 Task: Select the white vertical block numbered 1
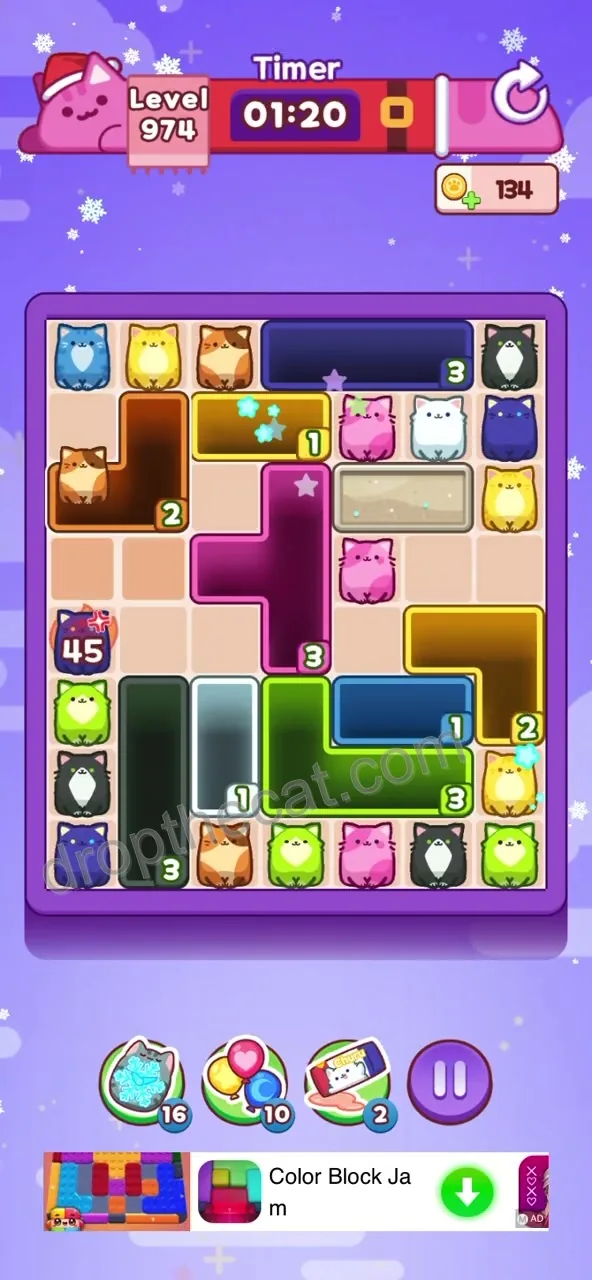coord(225,745)
